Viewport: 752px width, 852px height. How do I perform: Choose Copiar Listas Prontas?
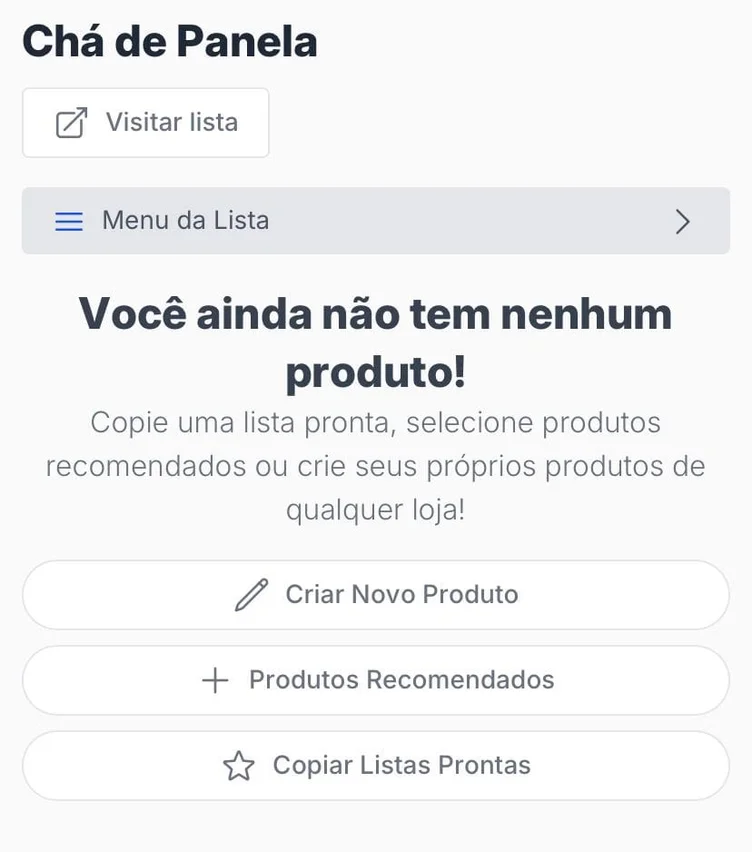tap(375, 766)
